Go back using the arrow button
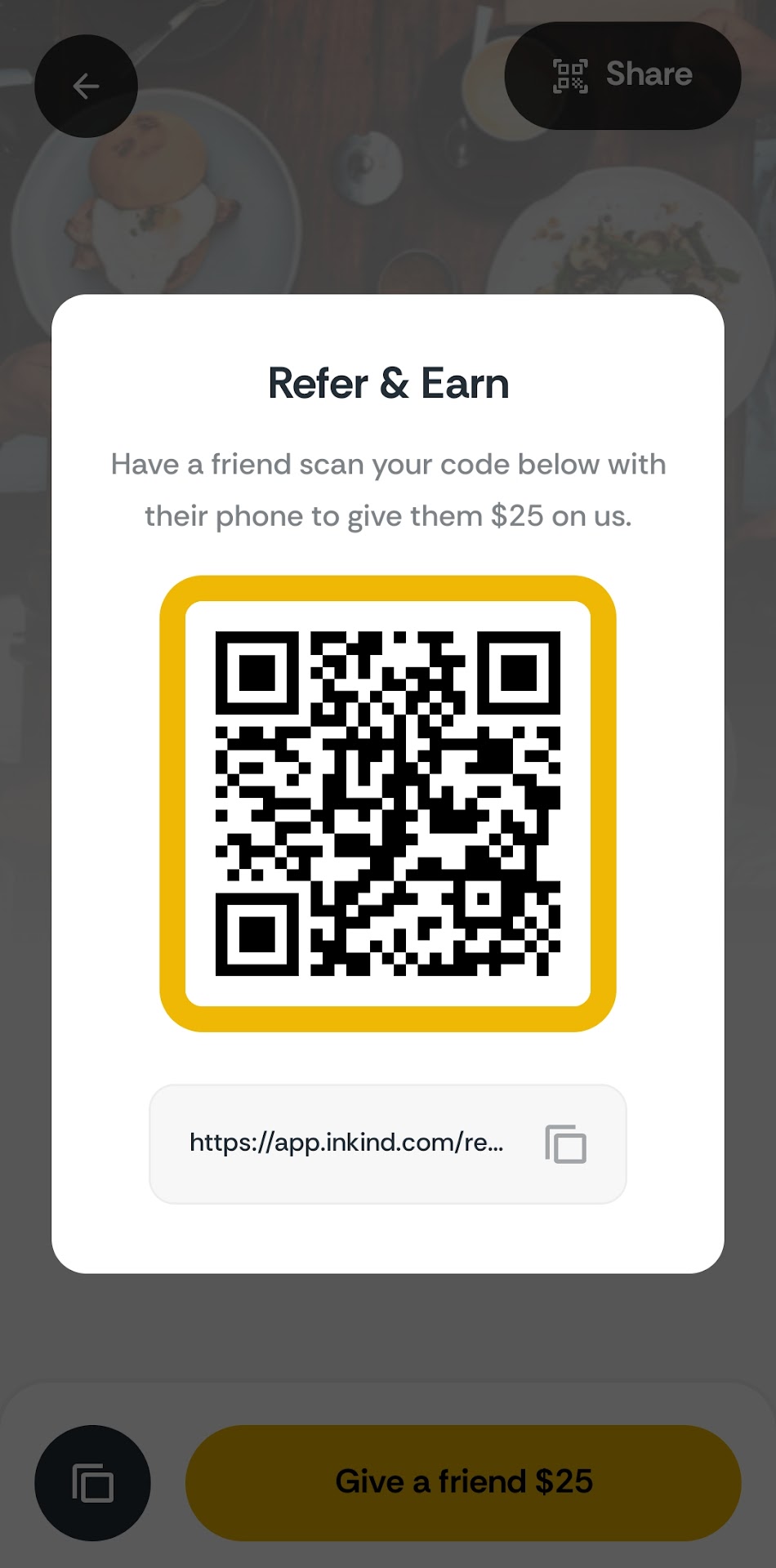 click(x=86, y=86)
